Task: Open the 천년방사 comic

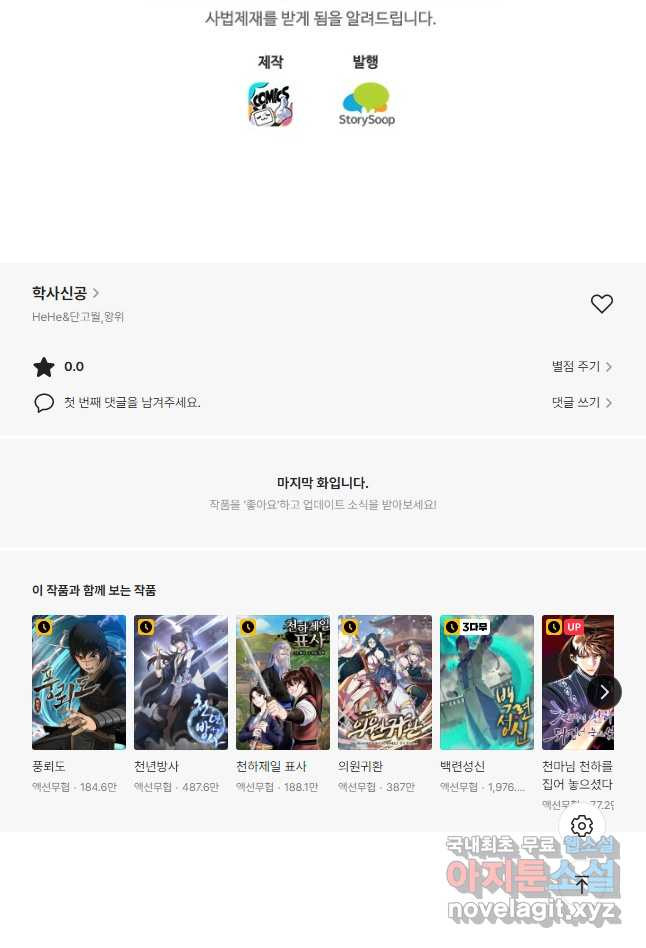Action: tap(181, 683)
